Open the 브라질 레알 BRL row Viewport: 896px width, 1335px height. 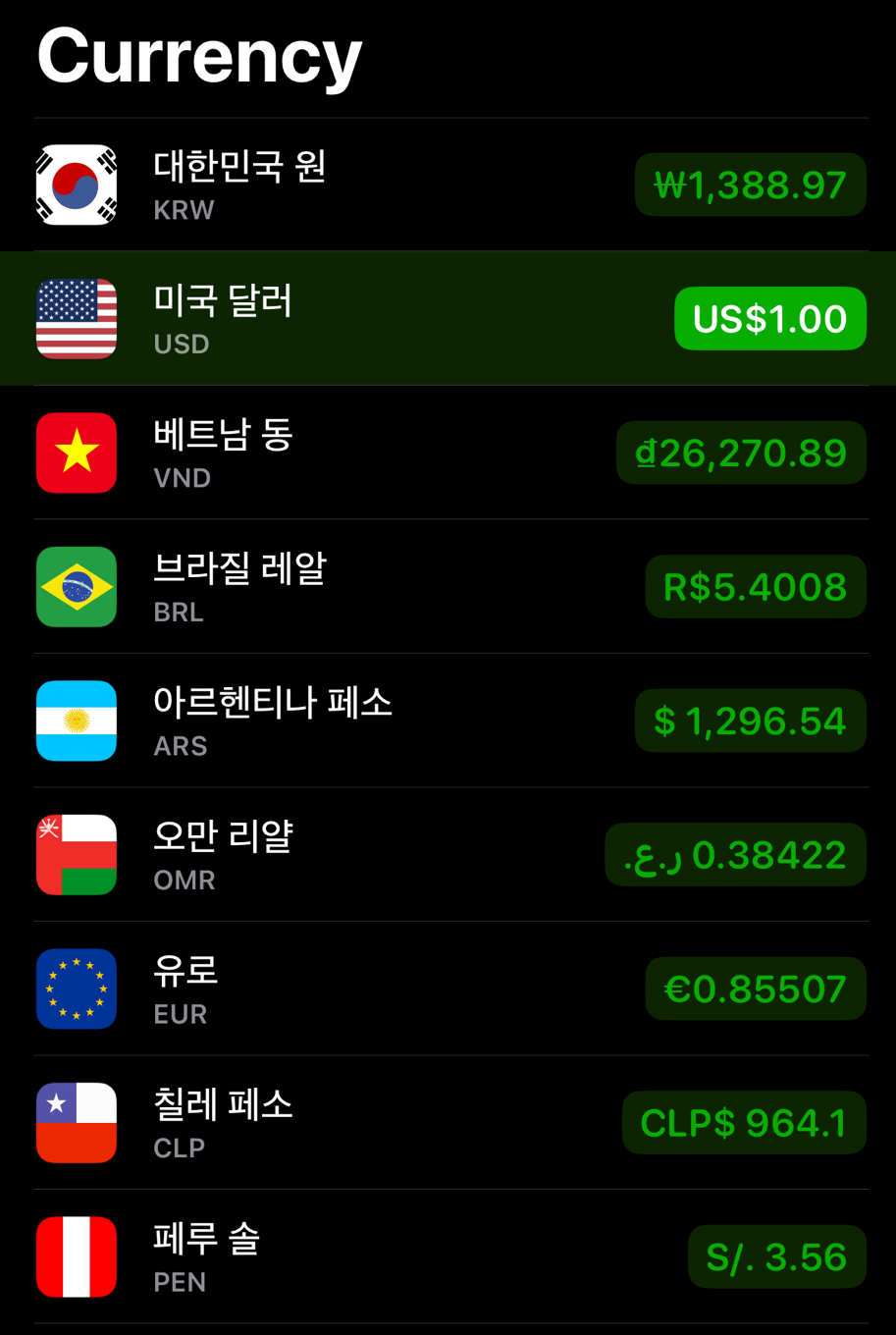[x=448, y=587]
